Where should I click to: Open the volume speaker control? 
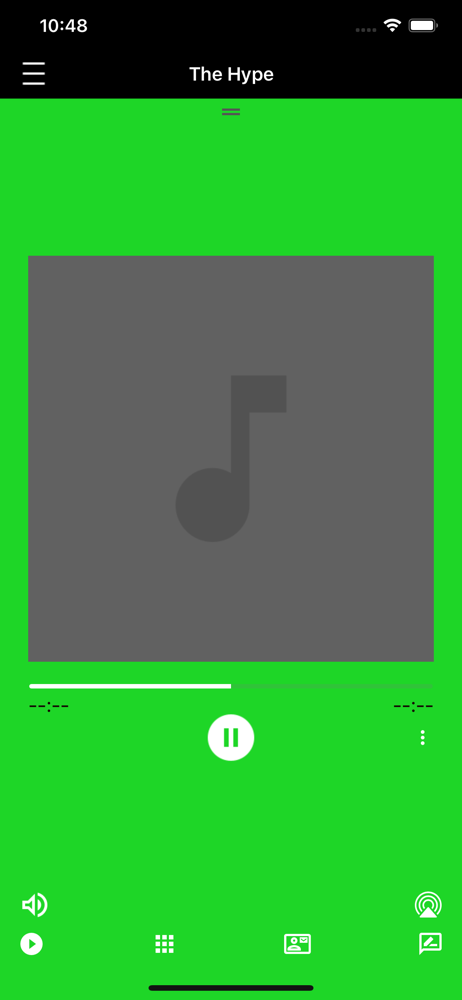tap(34, 905)
